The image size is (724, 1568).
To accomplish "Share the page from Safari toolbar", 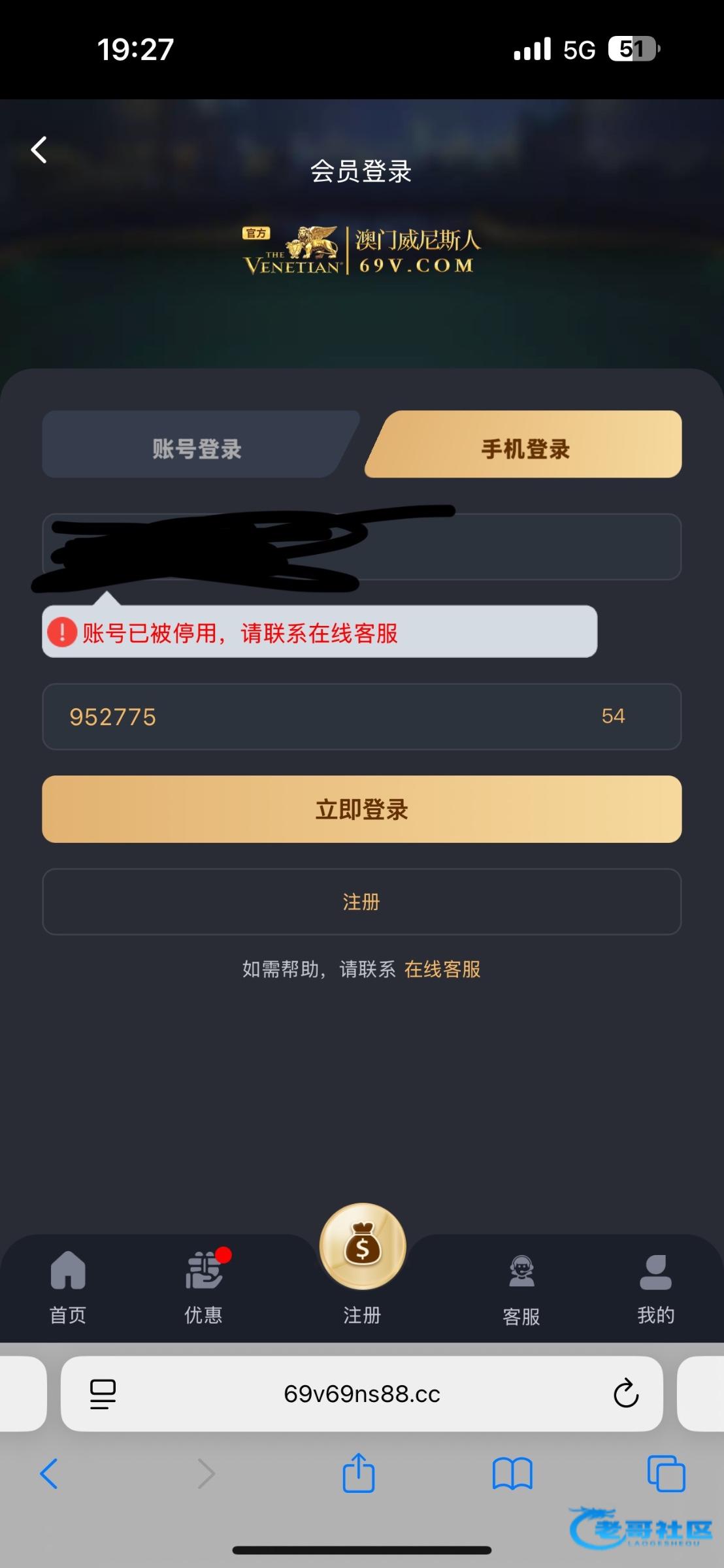I will (359, 1474).
